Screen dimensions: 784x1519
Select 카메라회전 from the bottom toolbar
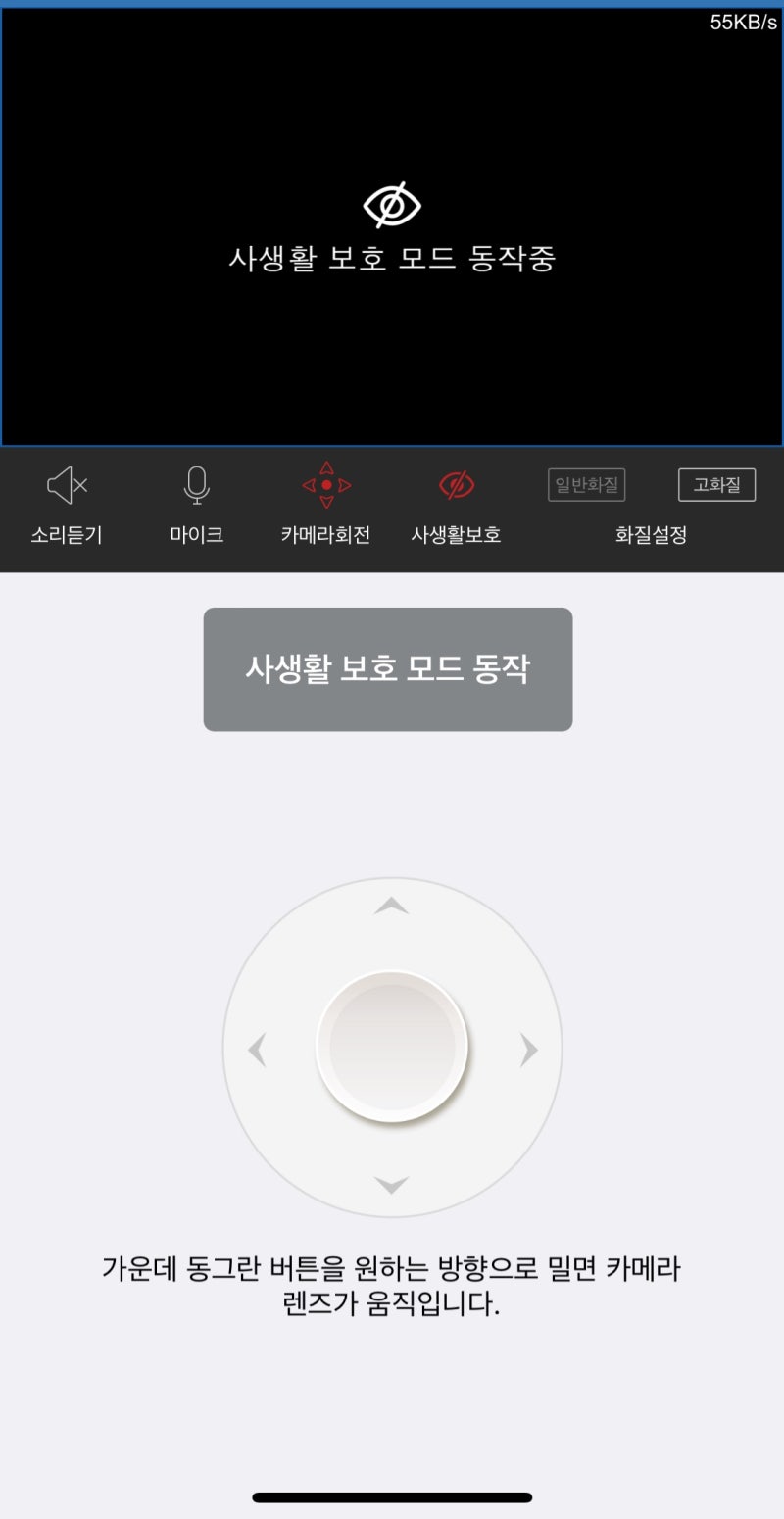coord(324,535)
